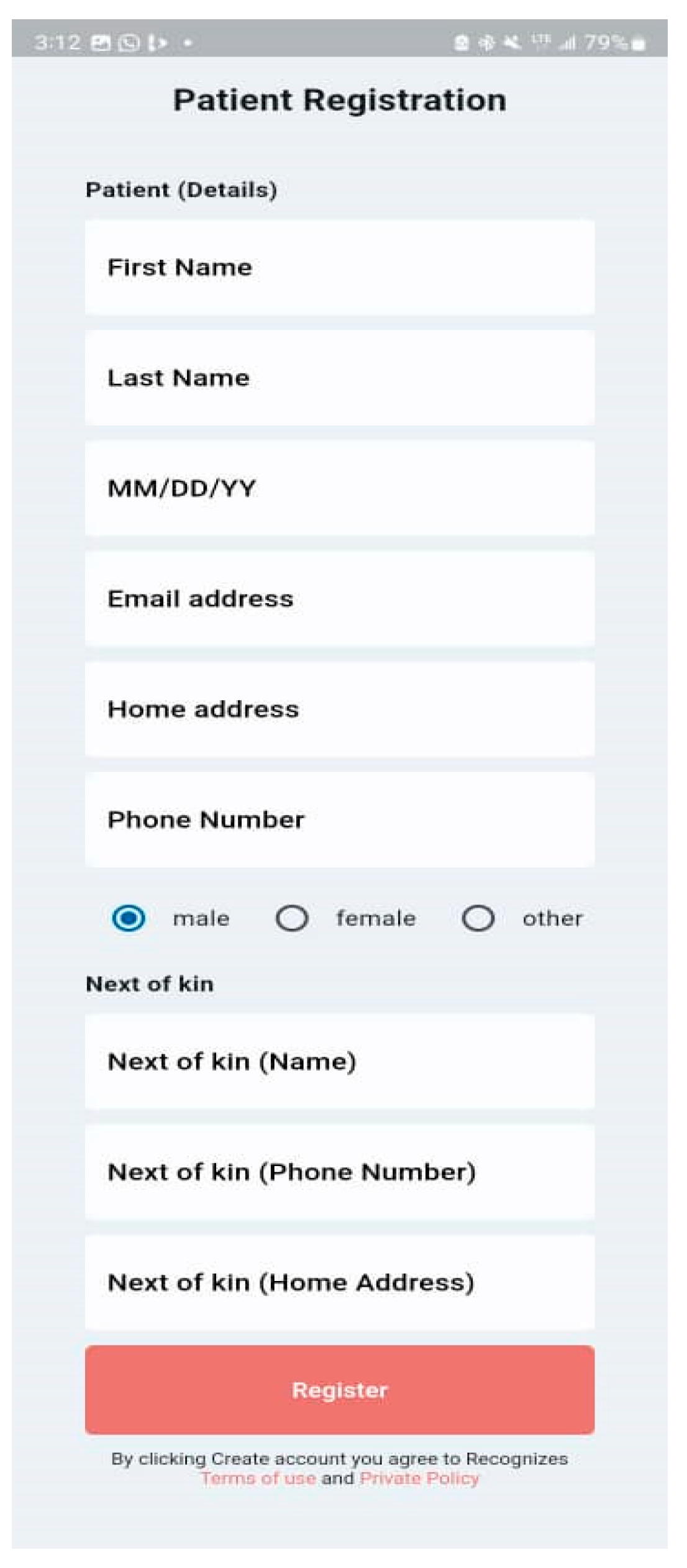The height and width of the screenshot is (1568, 687).
Task: Select the Email address field
Action: click(340, 599)
